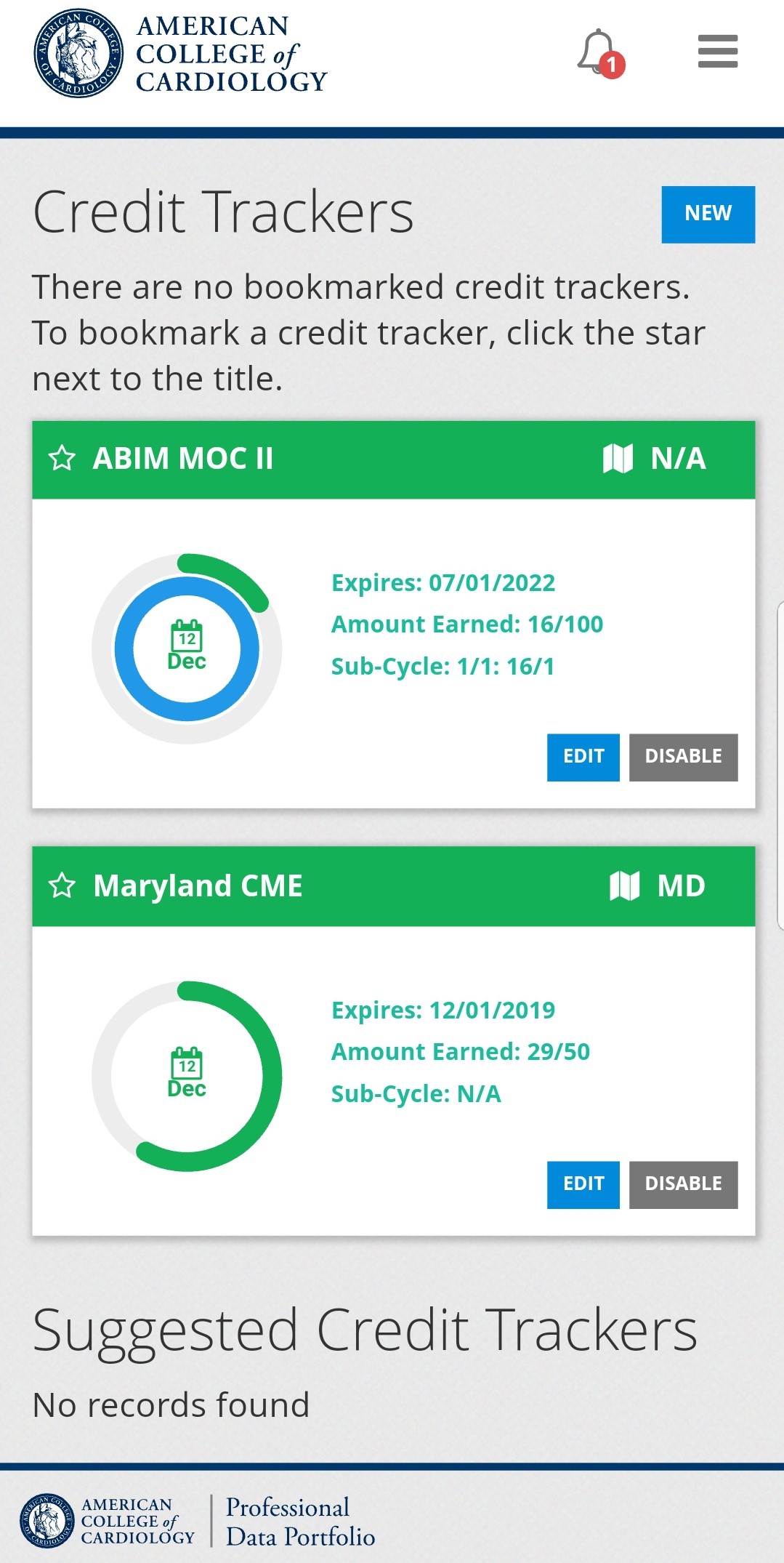Disable the ABIM MOC II tracker
The height and width of the screenshot is (1563, 784).
pyautogui.click(x=683, y=757)
